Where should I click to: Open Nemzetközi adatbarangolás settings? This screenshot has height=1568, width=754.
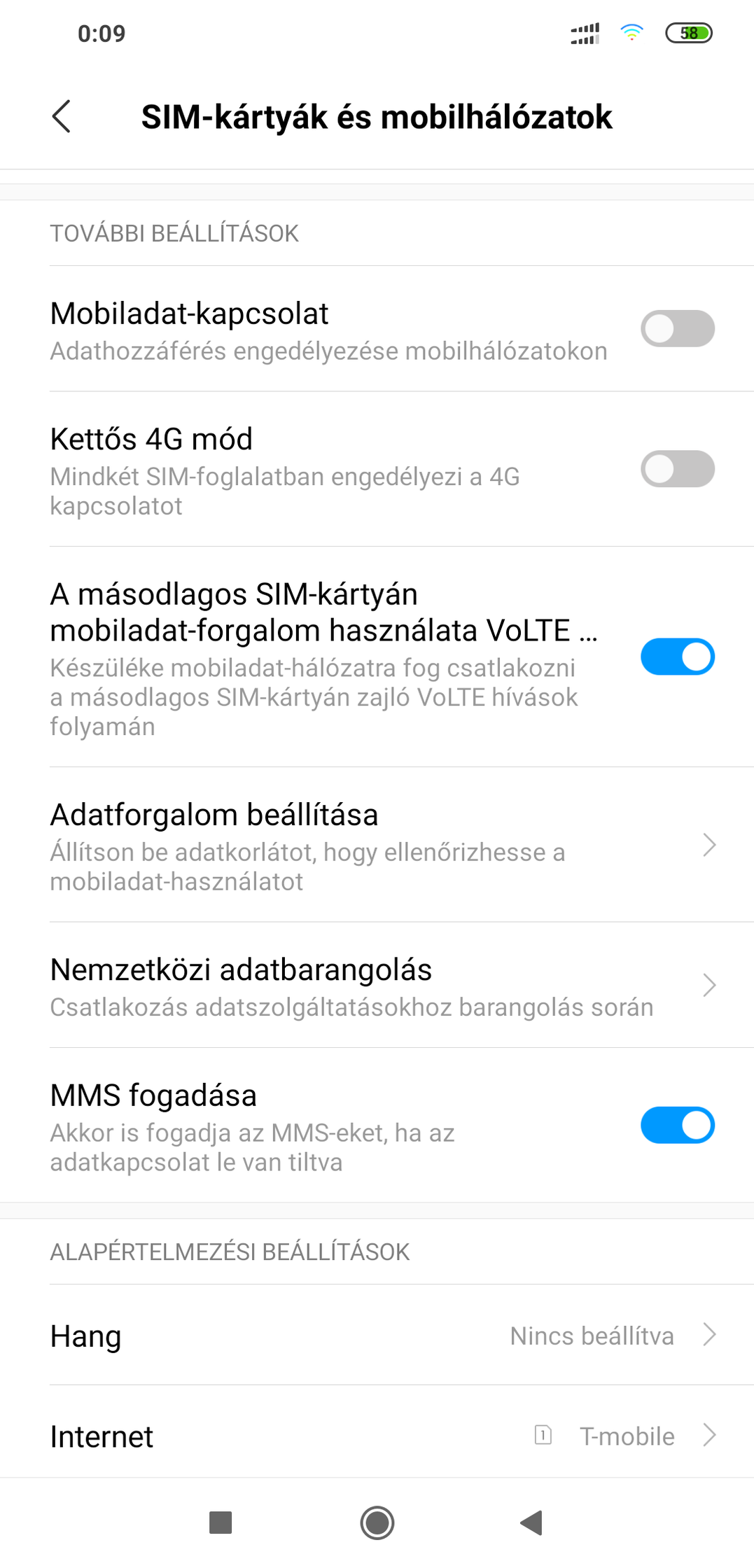(x=377, y=985)
